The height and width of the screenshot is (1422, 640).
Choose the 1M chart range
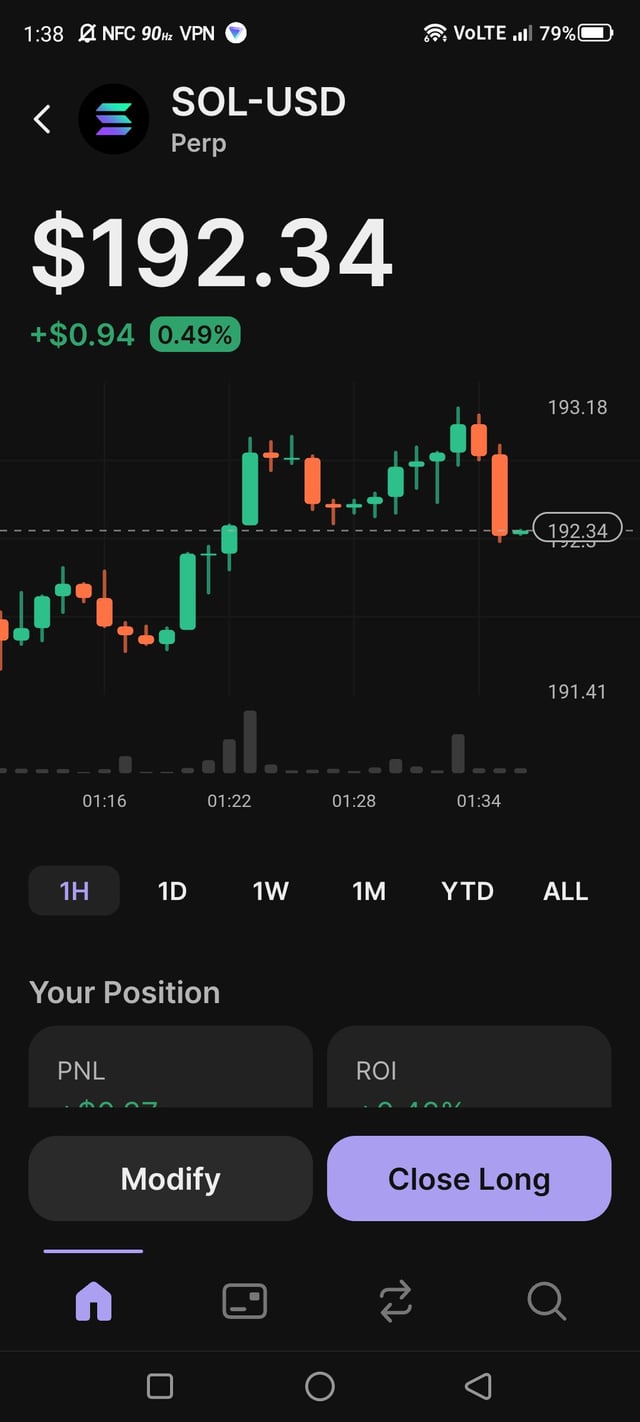pyautogui.click(x=368, y=891)
